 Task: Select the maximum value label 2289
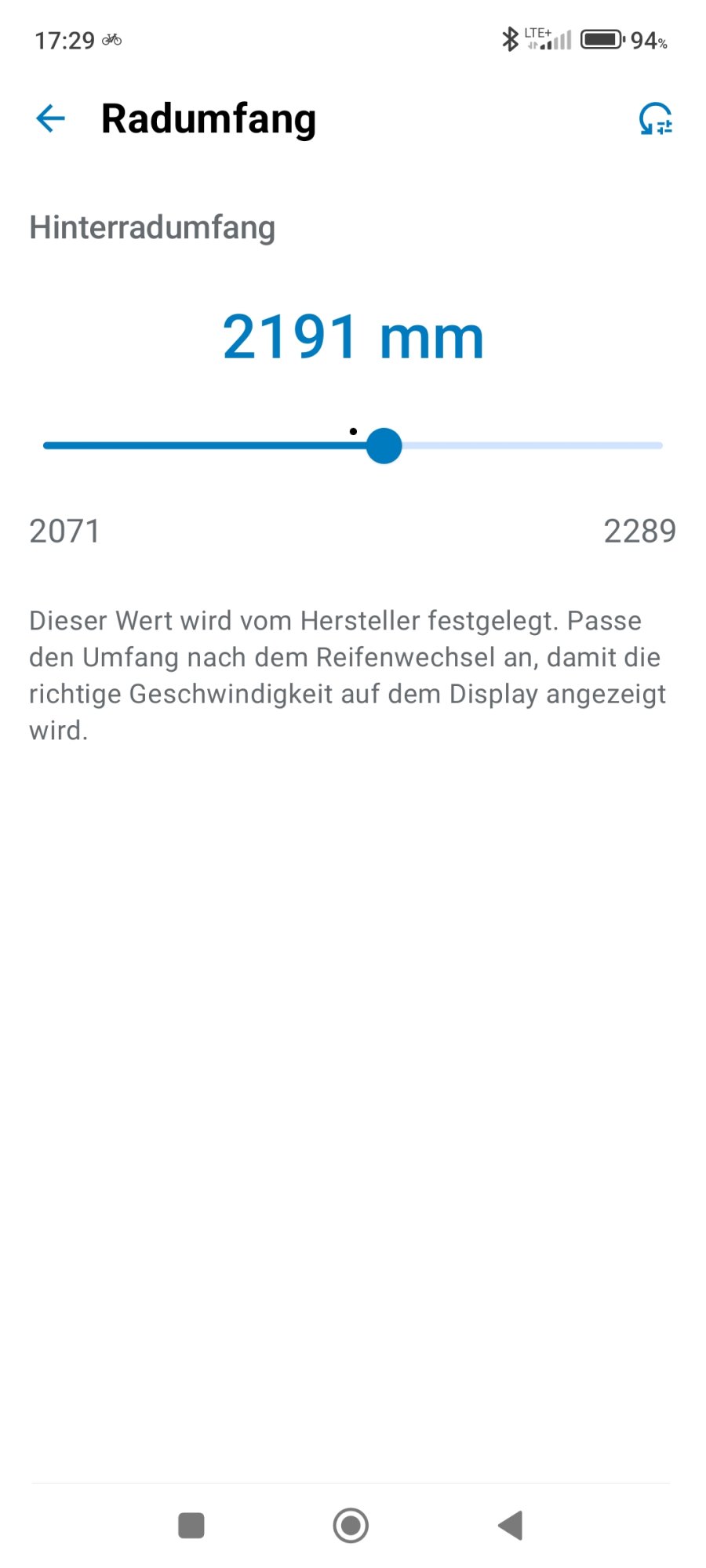pyautogui.click(x=640, y=531)
